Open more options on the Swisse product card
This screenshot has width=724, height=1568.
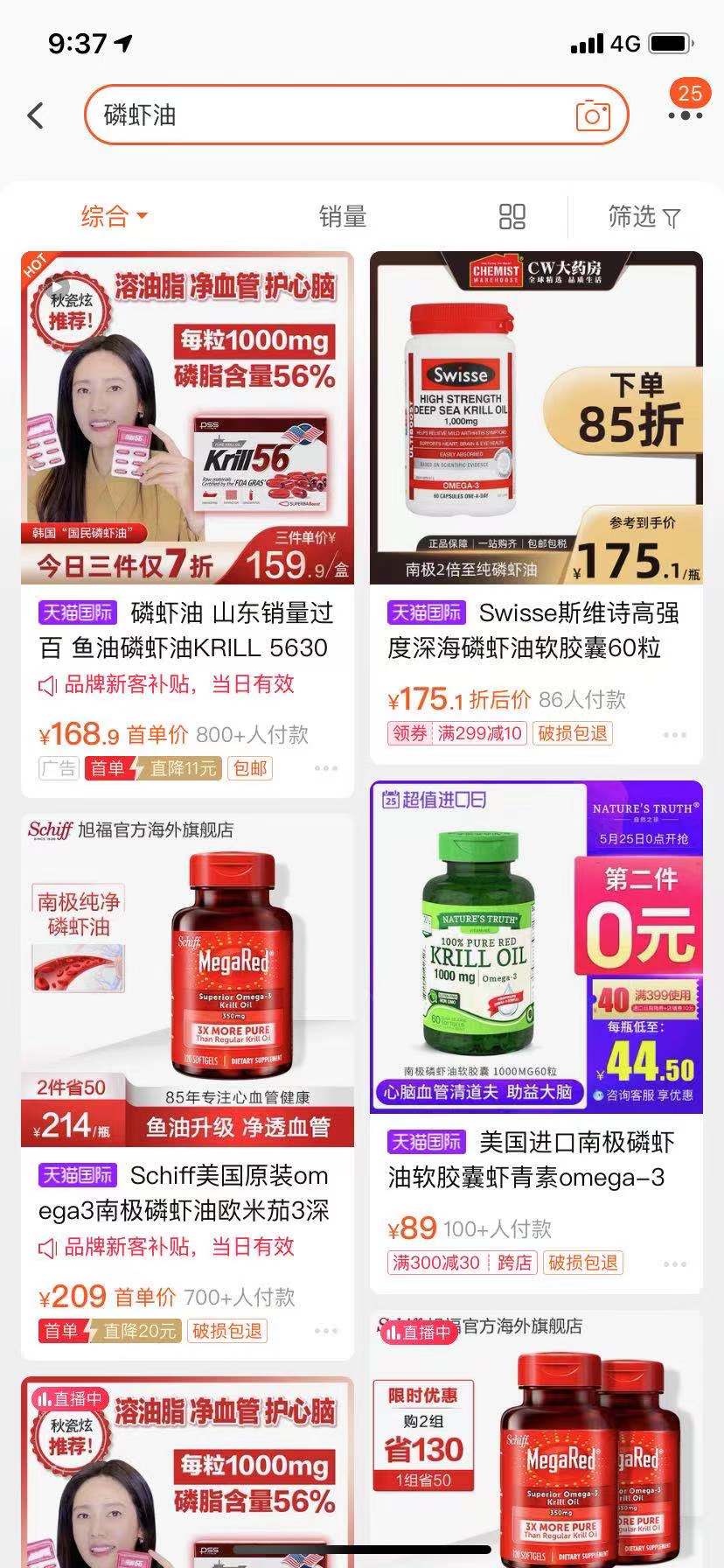(673, 735)
